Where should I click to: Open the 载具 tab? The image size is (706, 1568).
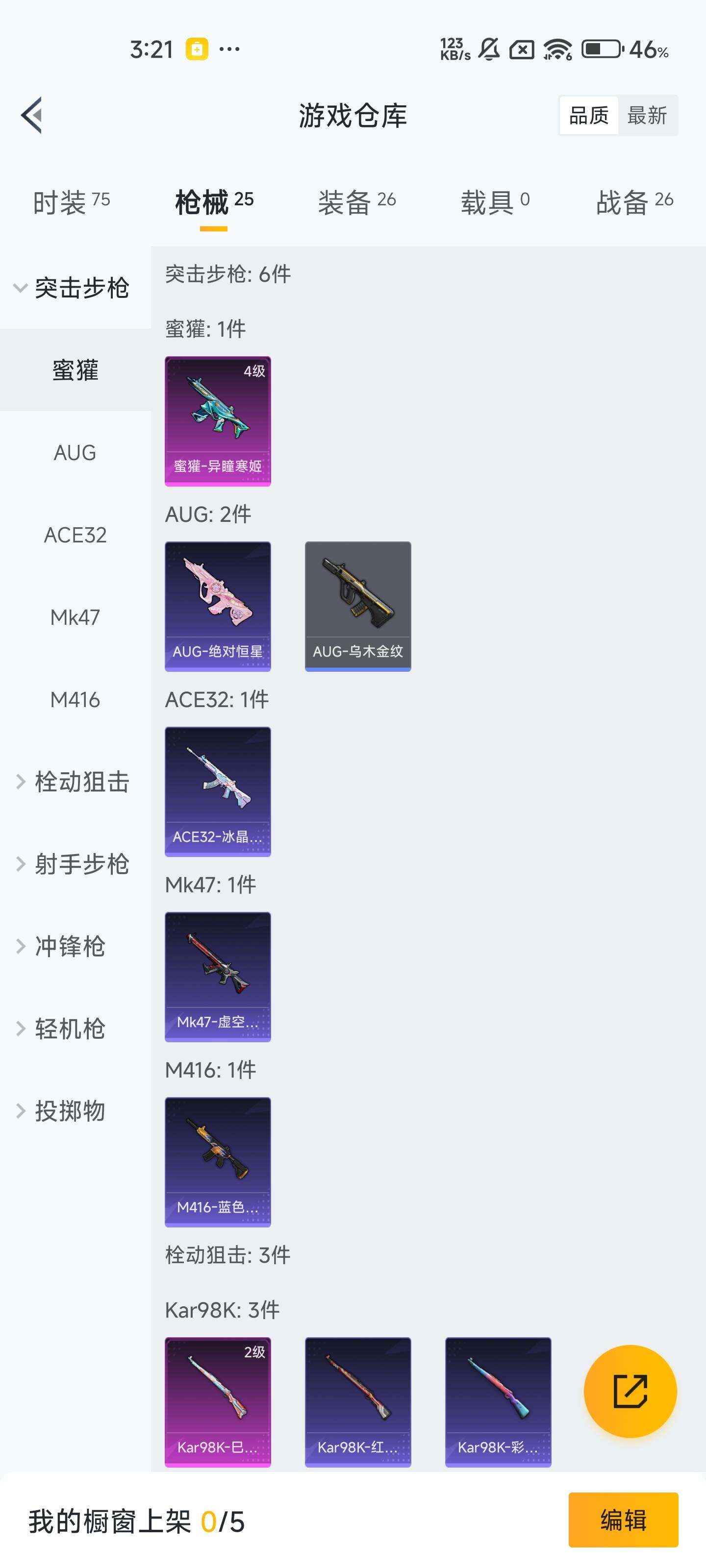495,202
